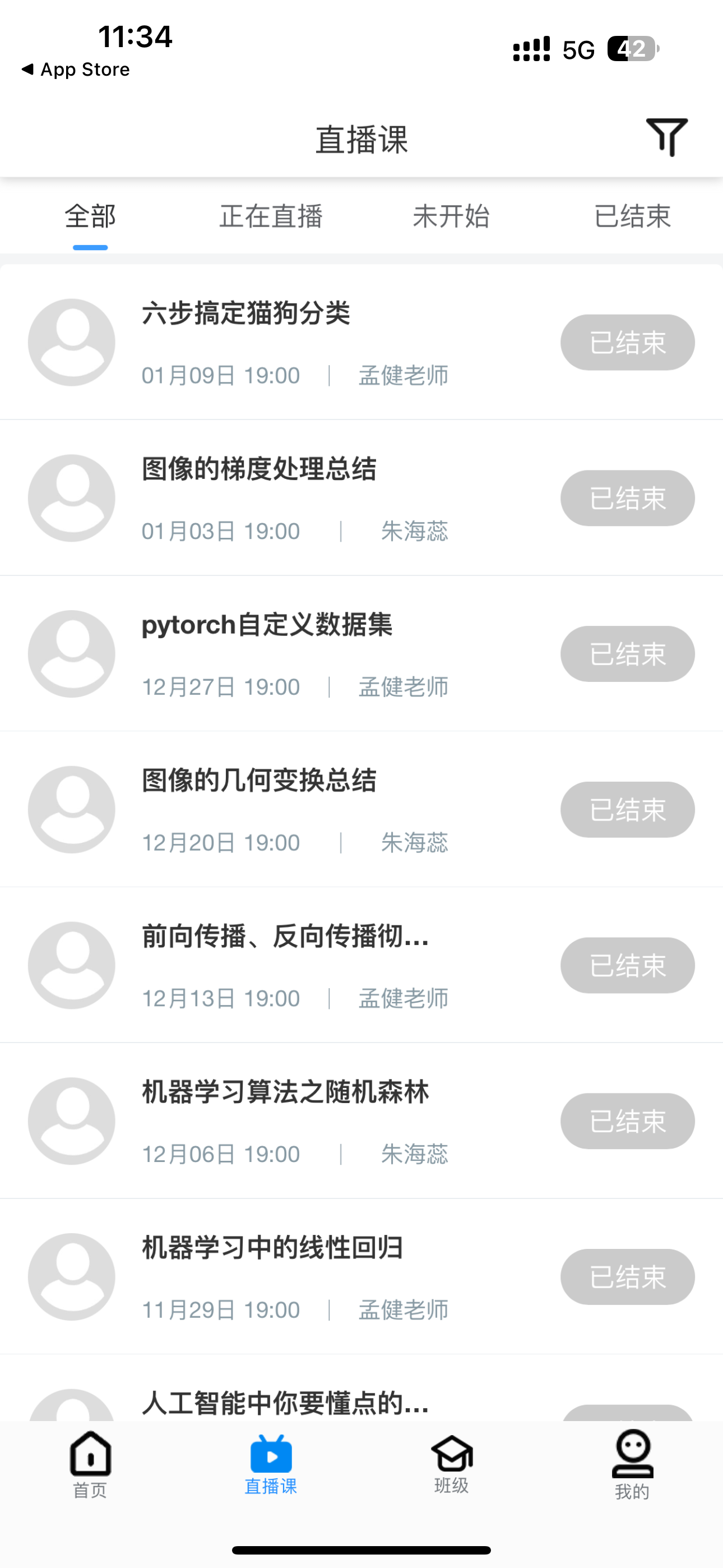The width and height of the screenshot is (723, 1568).
Task: Switch to the 未开始 tab
Action: coord(451,216)
